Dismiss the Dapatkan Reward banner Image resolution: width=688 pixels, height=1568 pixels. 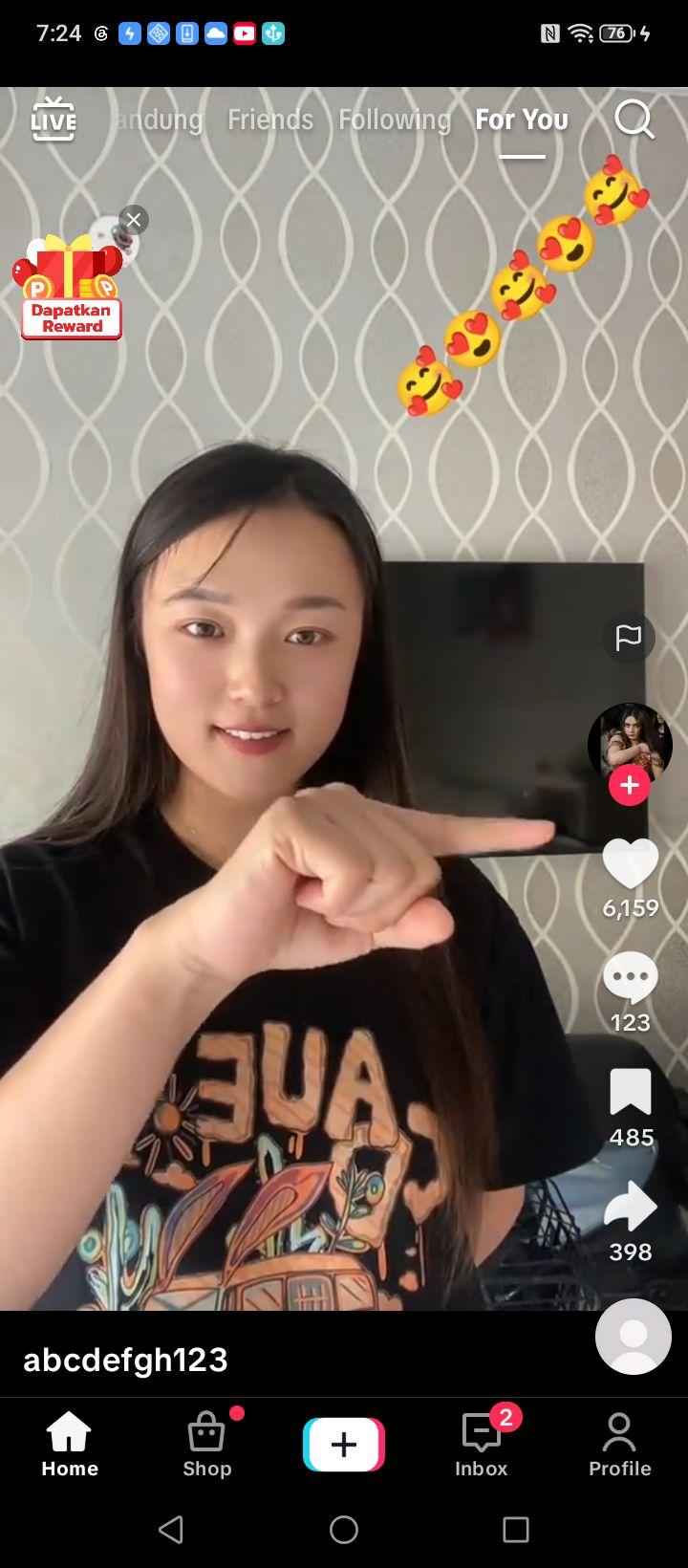point(134,220)
